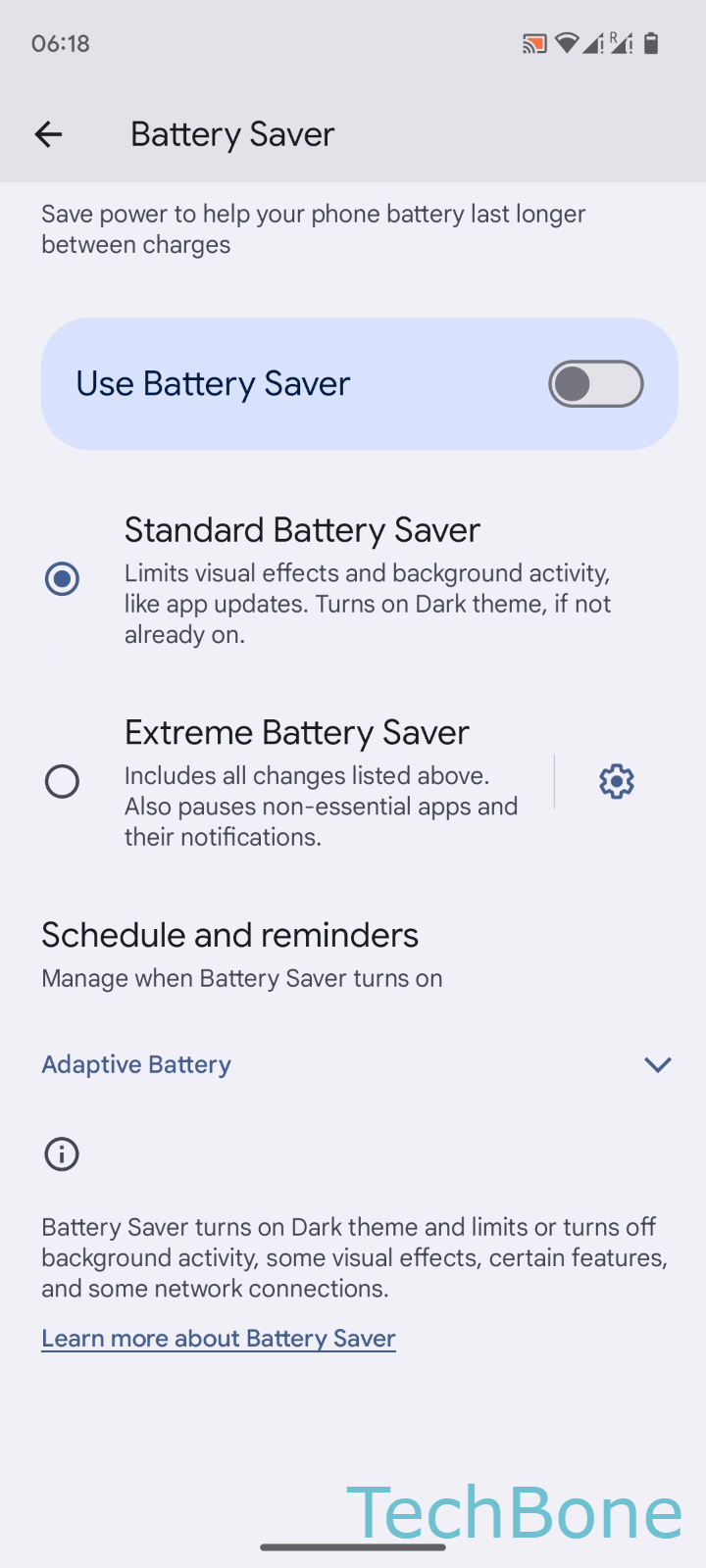Tap the battery icon in the status bar
This screenshot has width=706, height=1568.
tap(650, 42)
